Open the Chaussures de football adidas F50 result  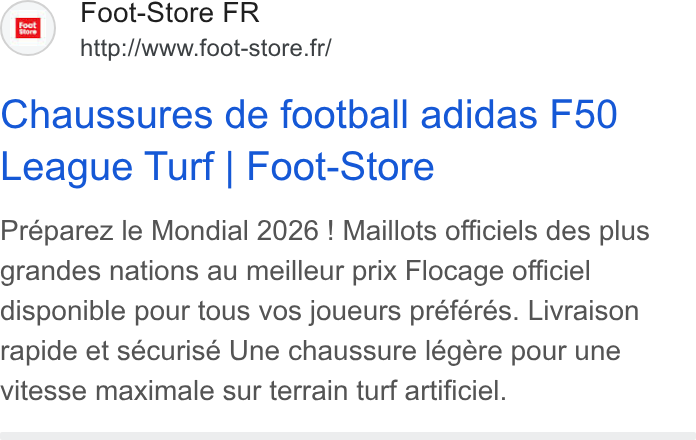309,140
